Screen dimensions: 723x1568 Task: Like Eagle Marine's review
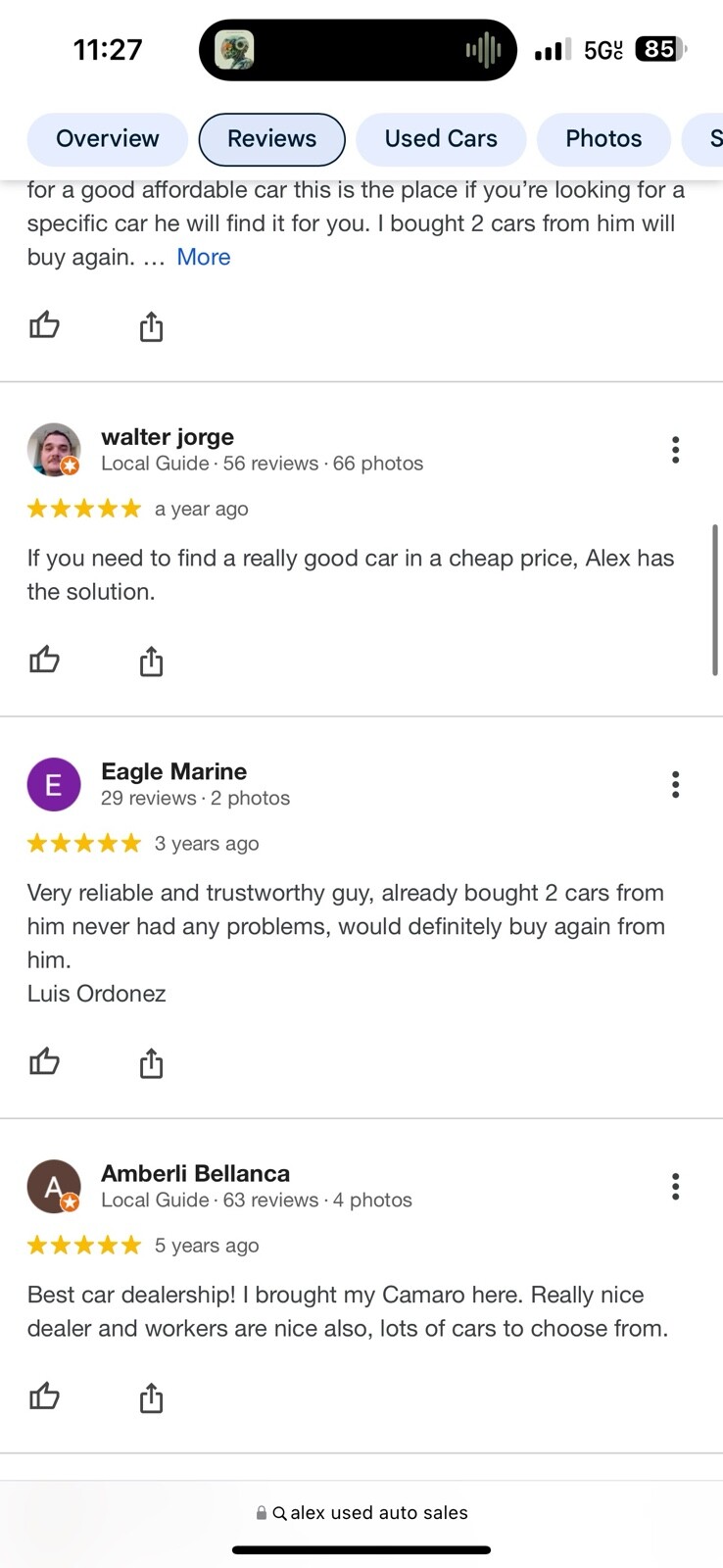44,1061
